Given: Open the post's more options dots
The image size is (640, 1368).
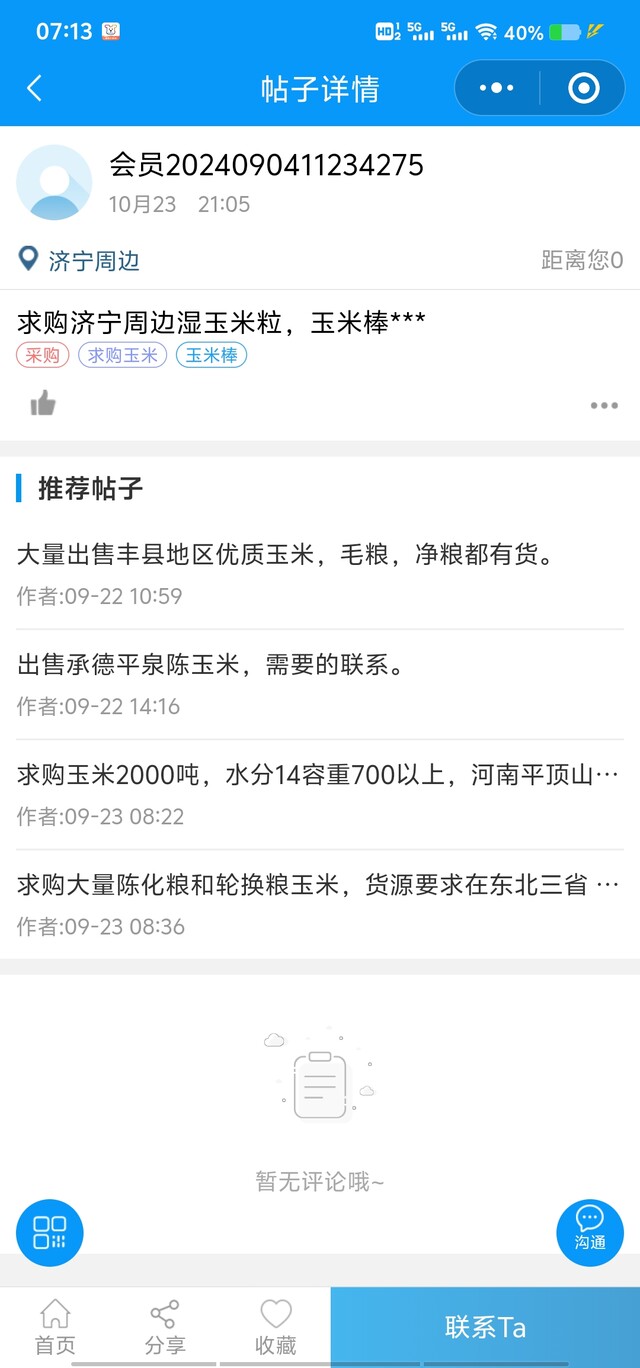Looking at the screenshot, I should pyautogui.click(x=604, y=405).
